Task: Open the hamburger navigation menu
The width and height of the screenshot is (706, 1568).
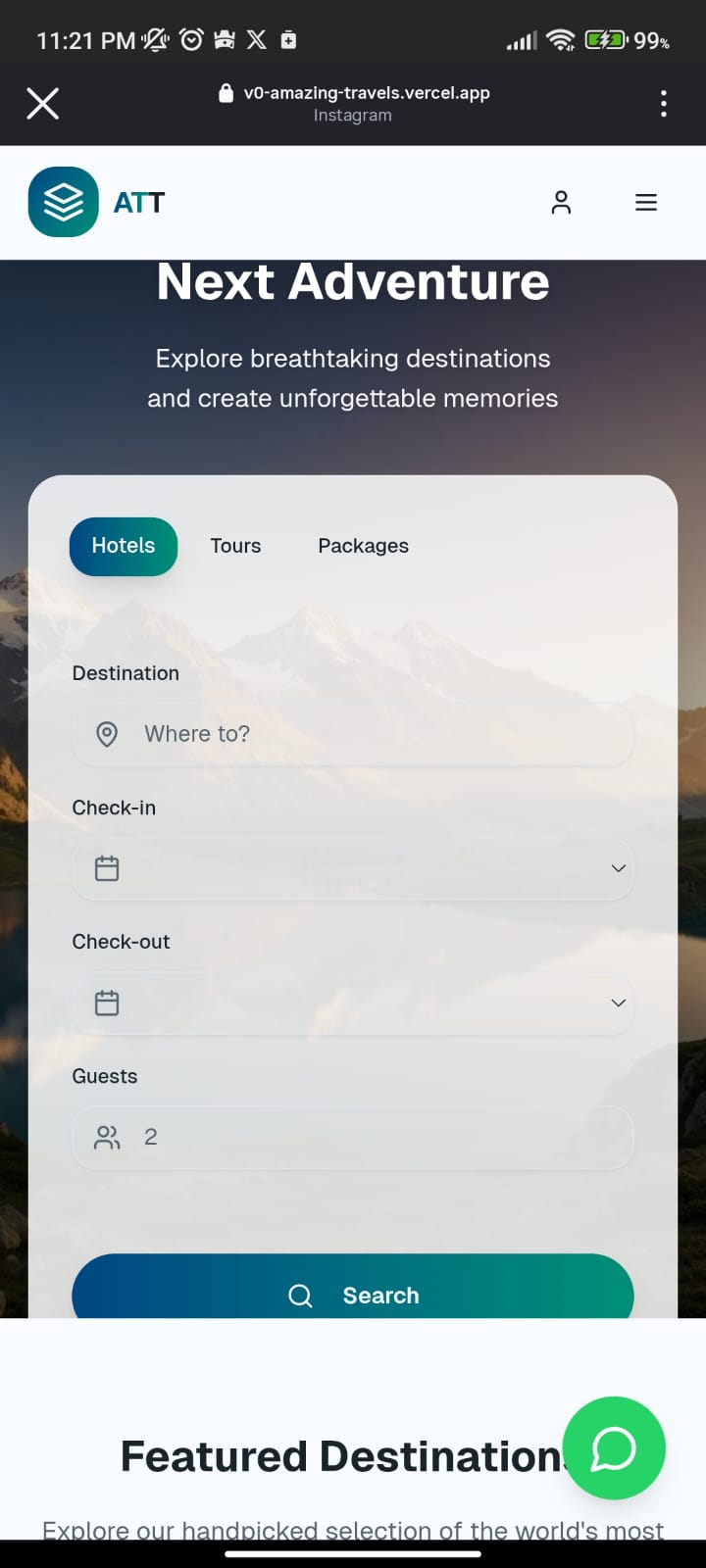Action: pyautogui.click(x=645, y=203)
